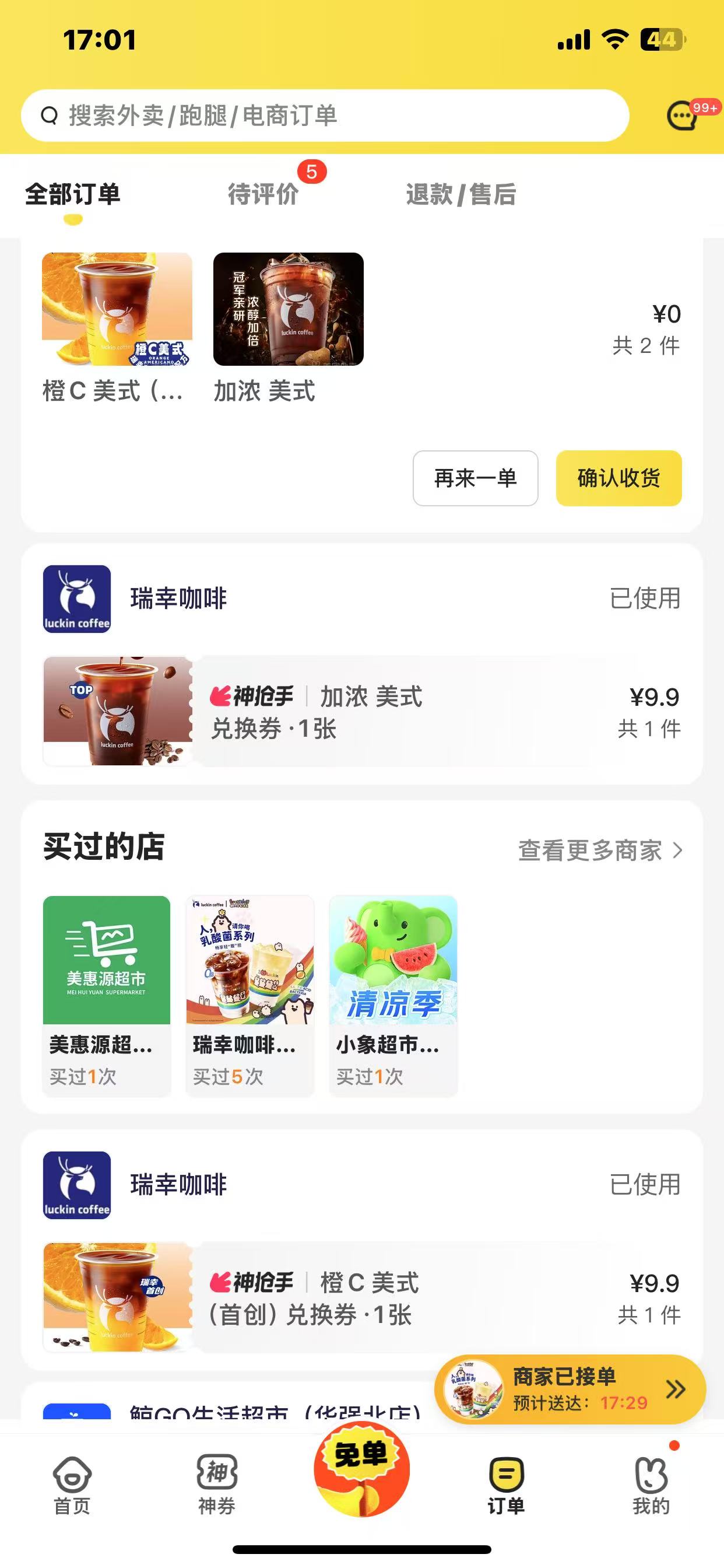724x1568 pixels.
Task: Confirm receipt with 确认收货
Action: point(618,478)
